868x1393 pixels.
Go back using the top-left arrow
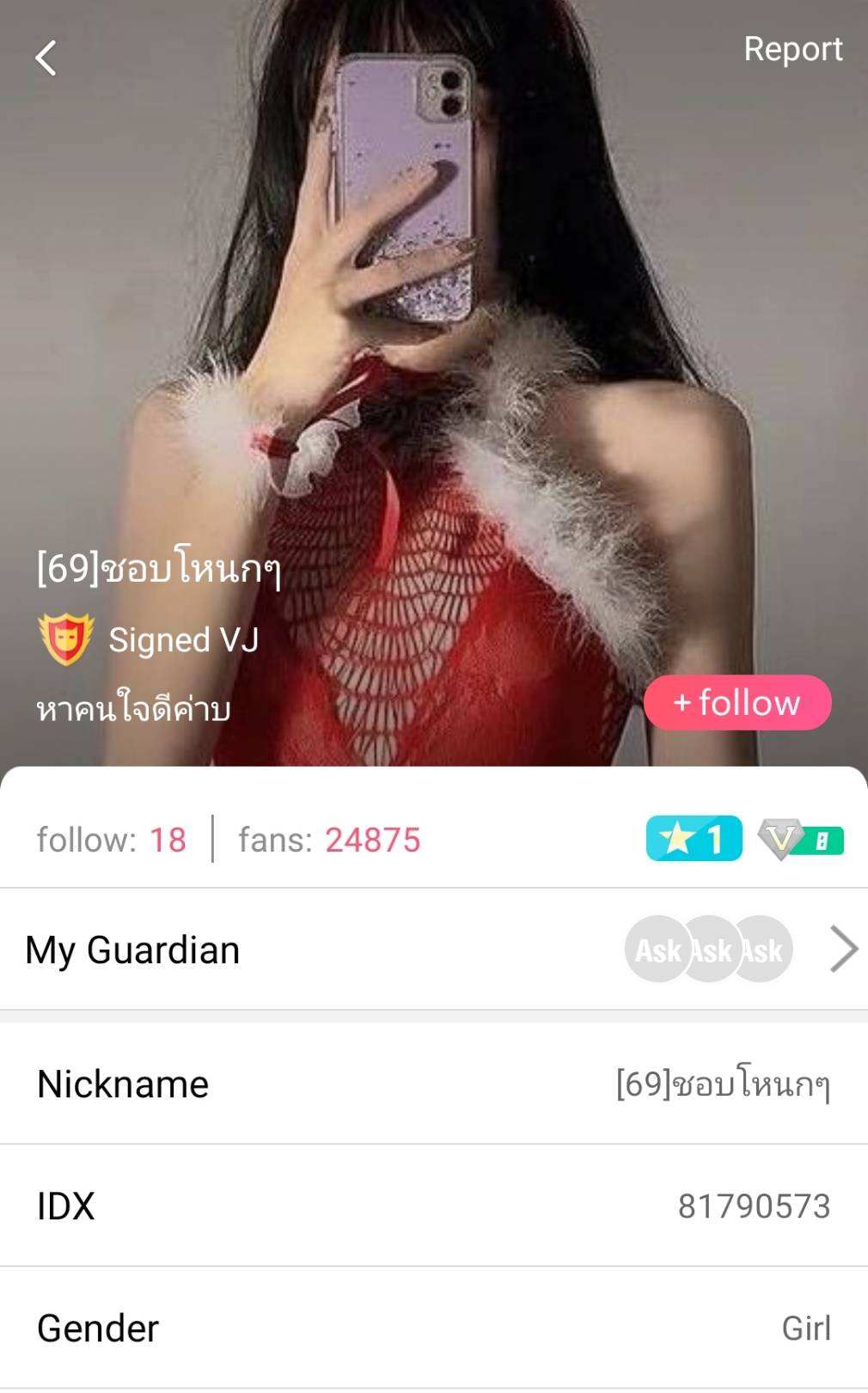[46, 58]
